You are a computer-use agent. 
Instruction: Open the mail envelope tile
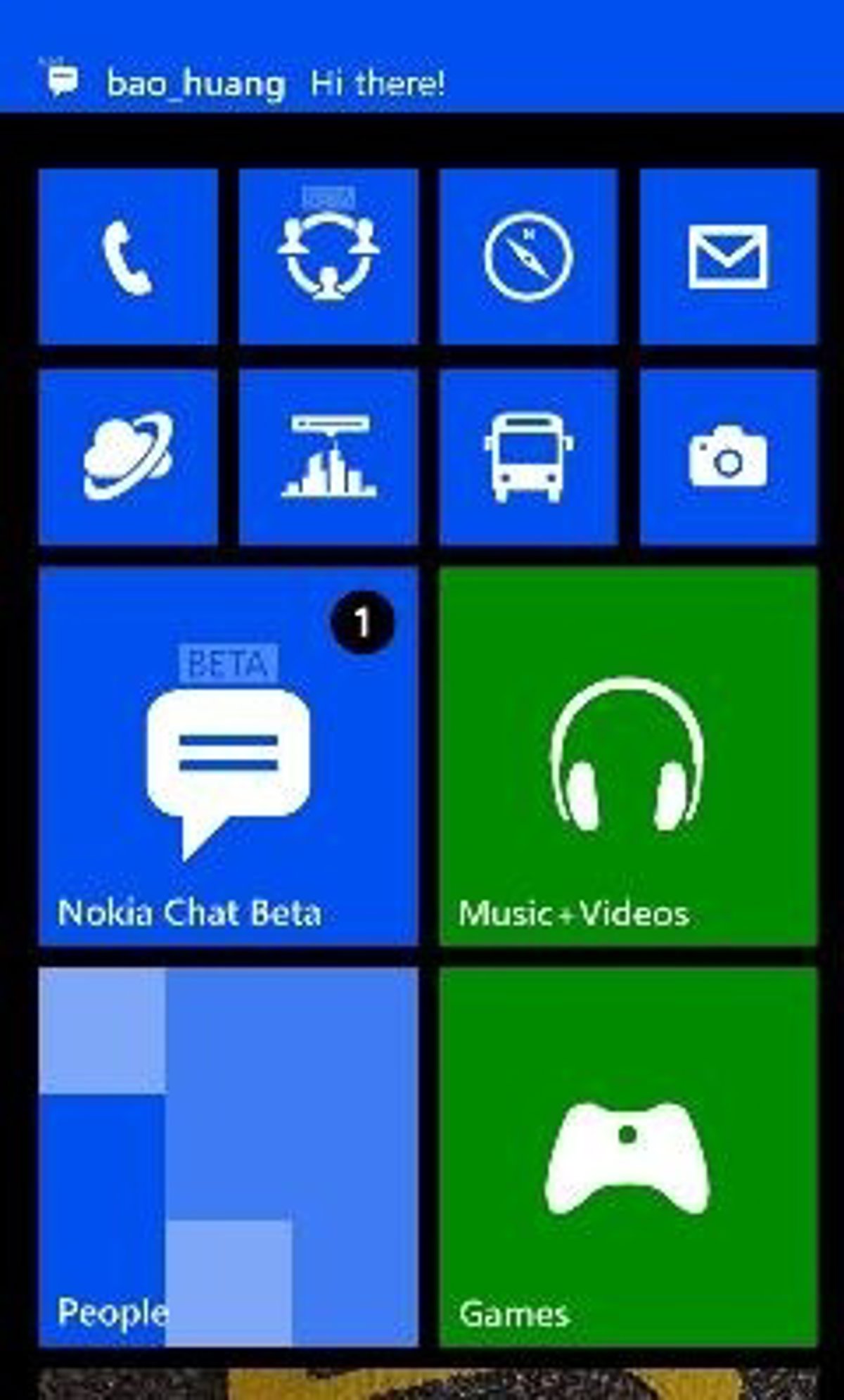coord(728,257)
